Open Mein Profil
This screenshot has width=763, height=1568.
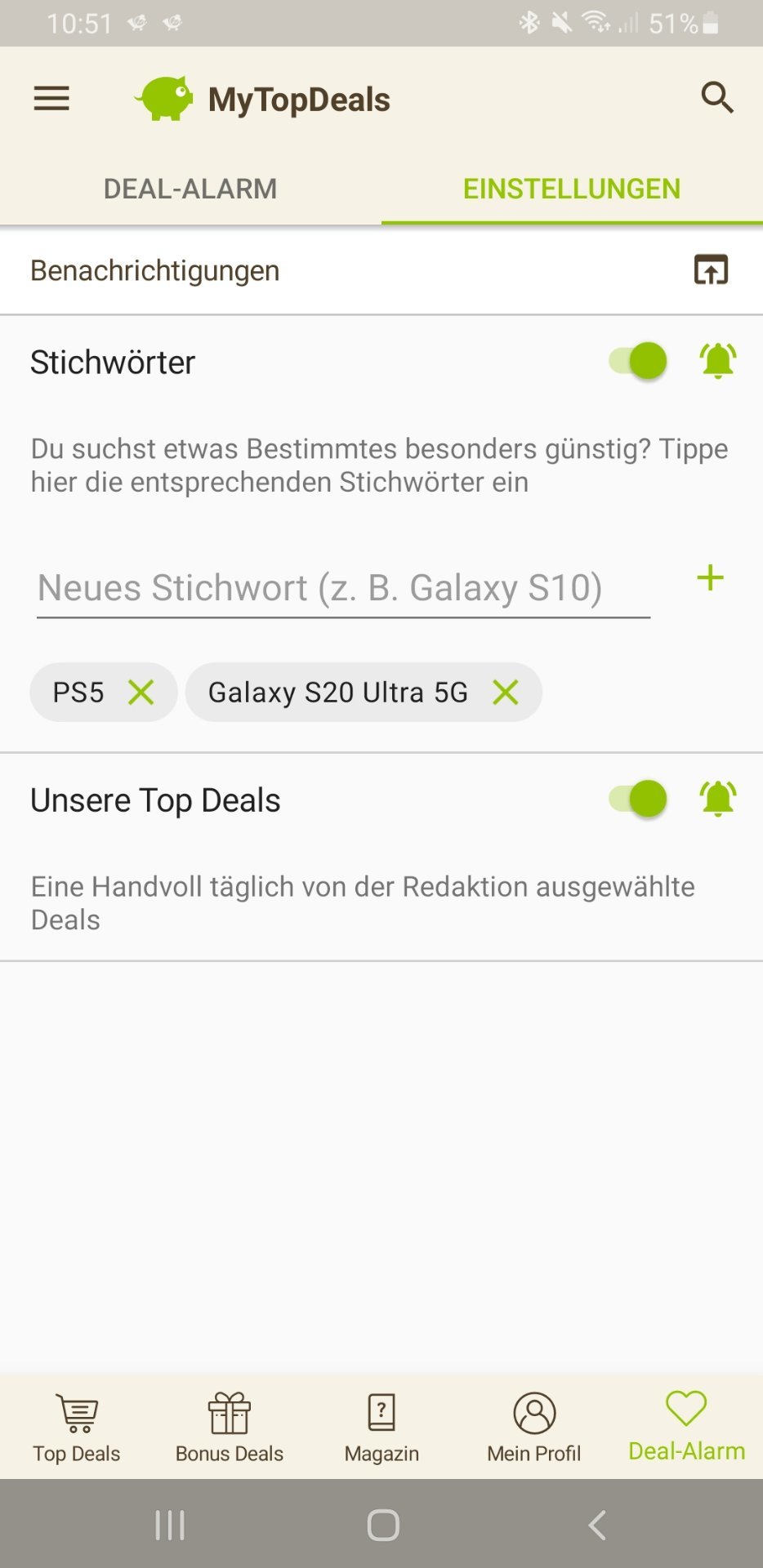[x=534, y=1428]
